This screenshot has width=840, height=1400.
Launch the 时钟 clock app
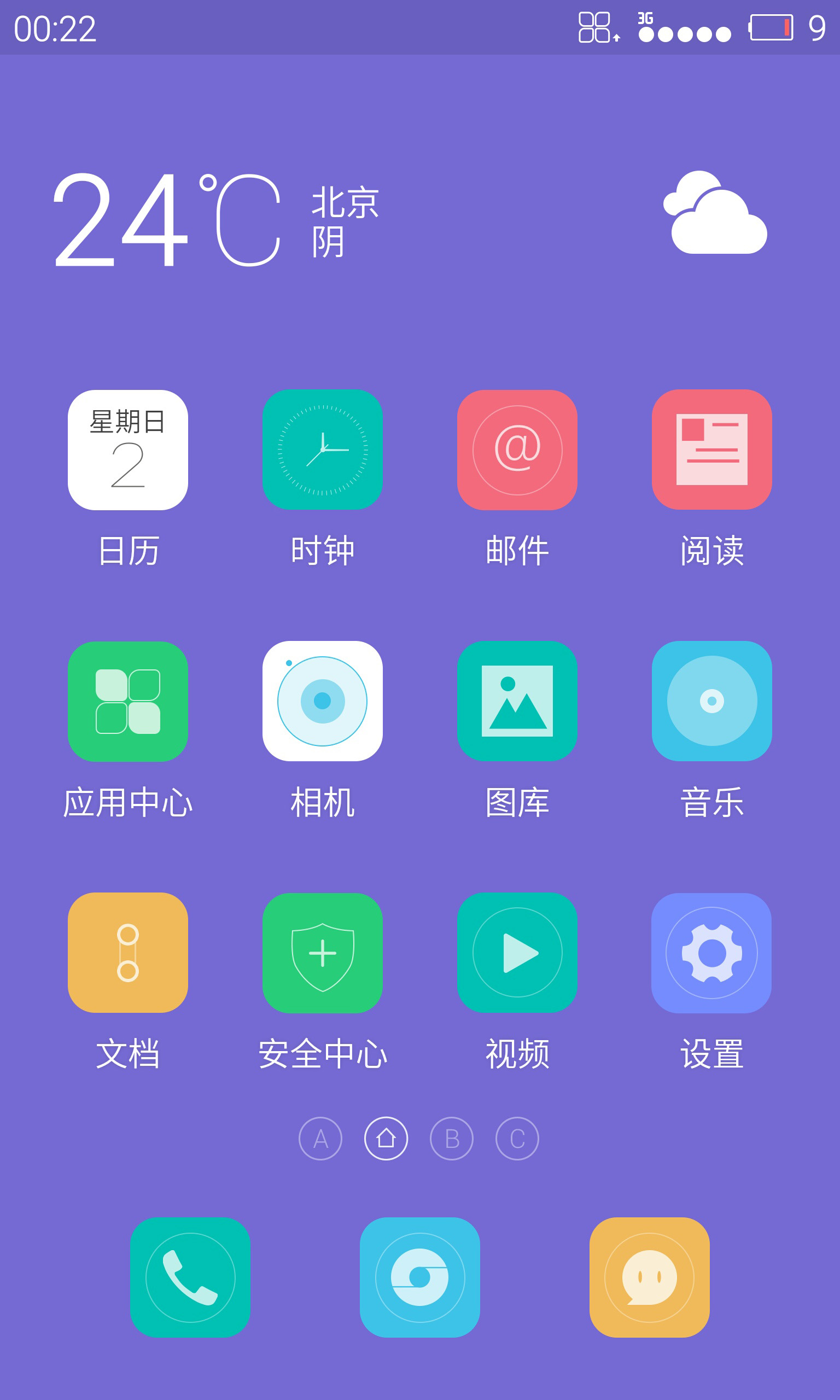(323, 450)
